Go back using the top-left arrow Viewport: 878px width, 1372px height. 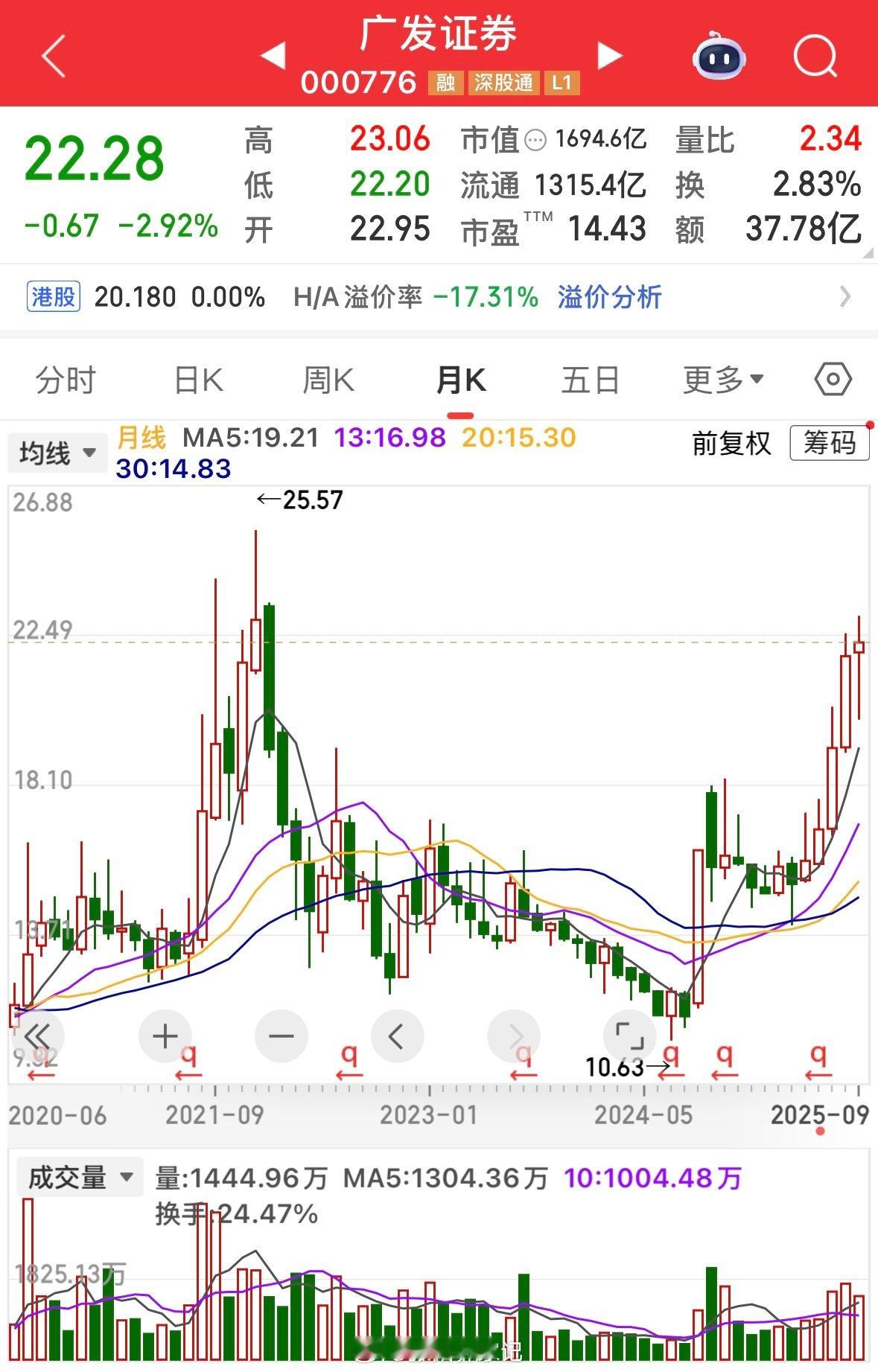(54, 57)
